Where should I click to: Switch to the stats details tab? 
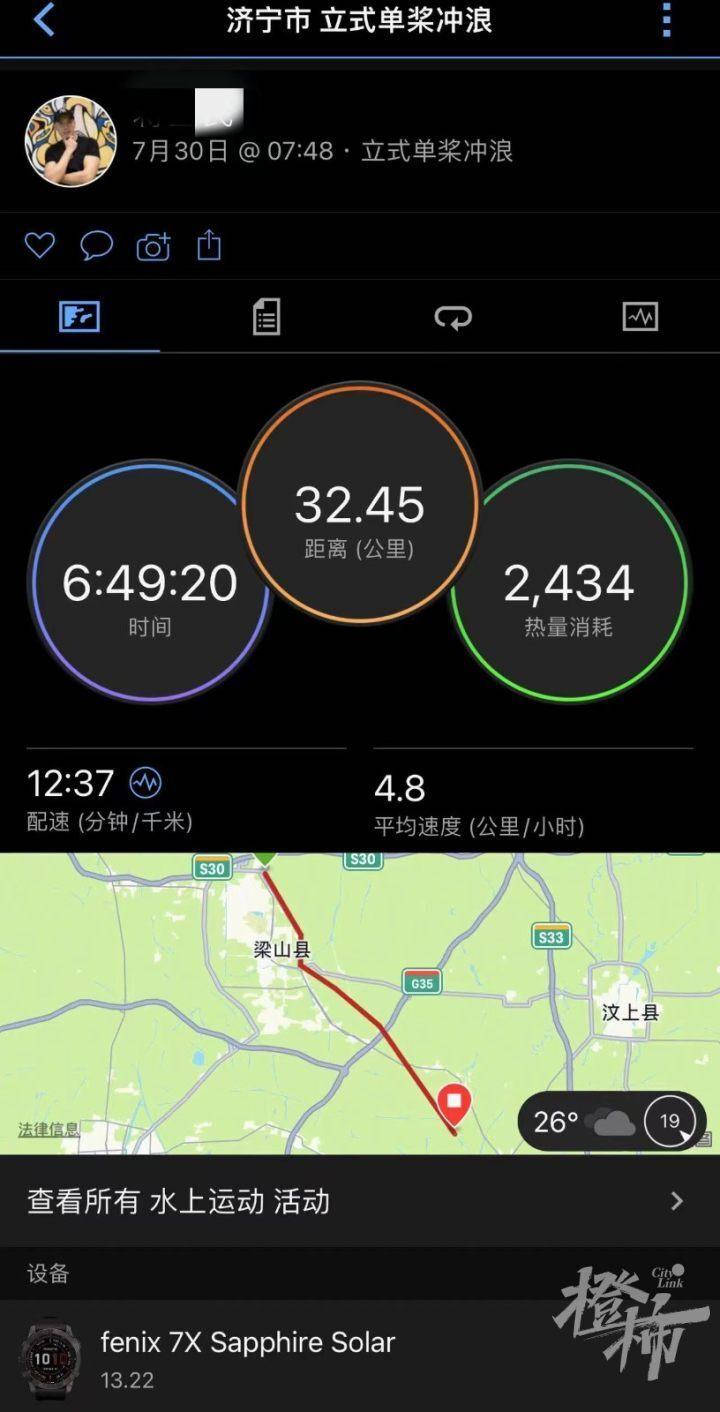266,317
